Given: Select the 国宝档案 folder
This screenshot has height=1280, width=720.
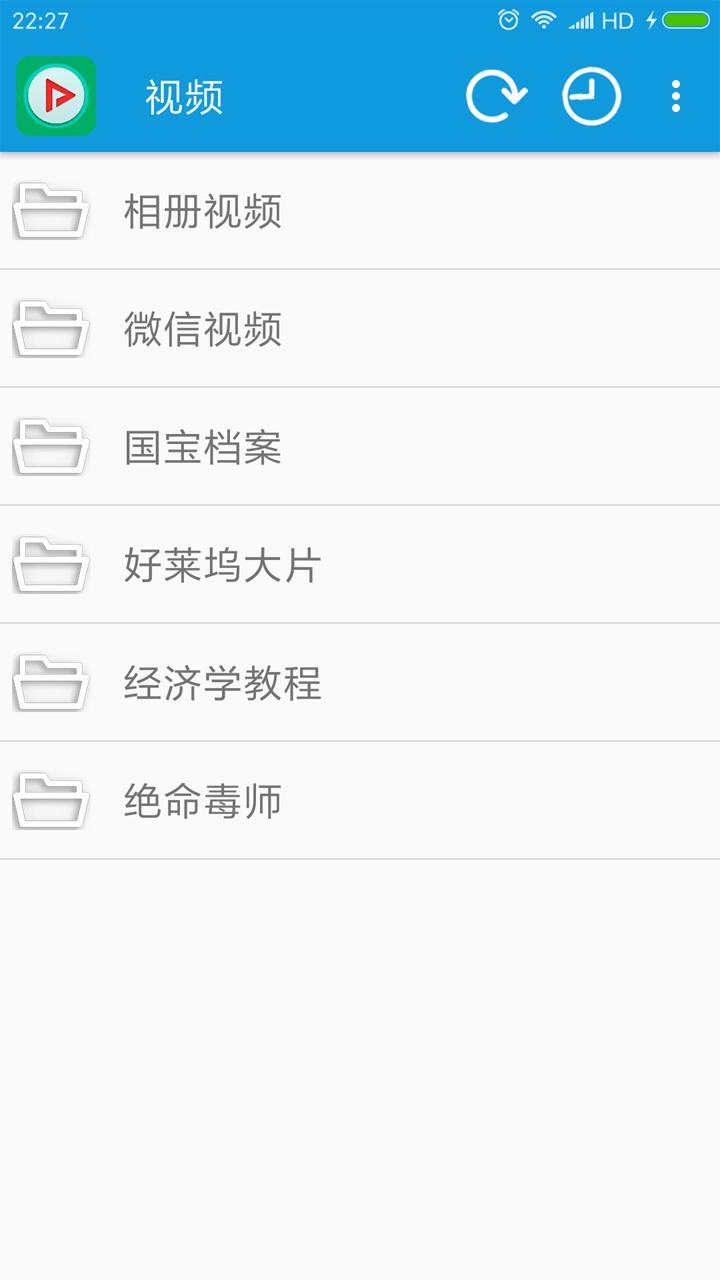Looking at the screenshot, I should pyautogui.click(x=360, y=446).
